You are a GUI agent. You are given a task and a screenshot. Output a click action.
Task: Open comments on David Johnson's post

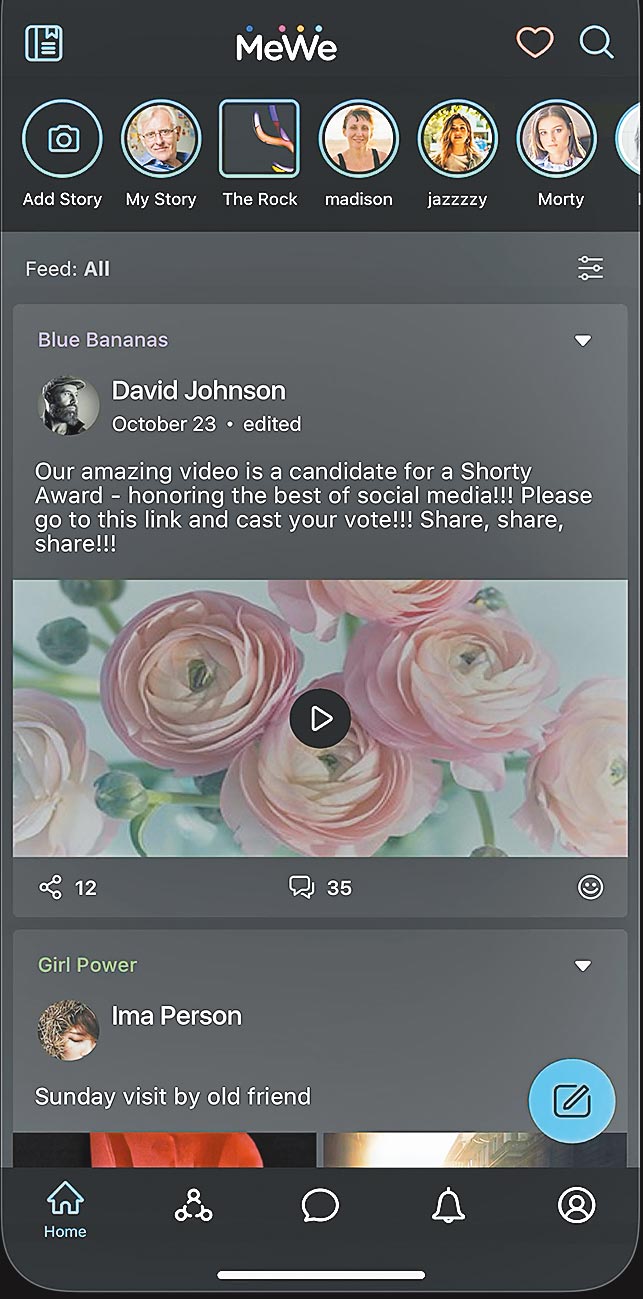pyautogui.click(x=301, y=887)
